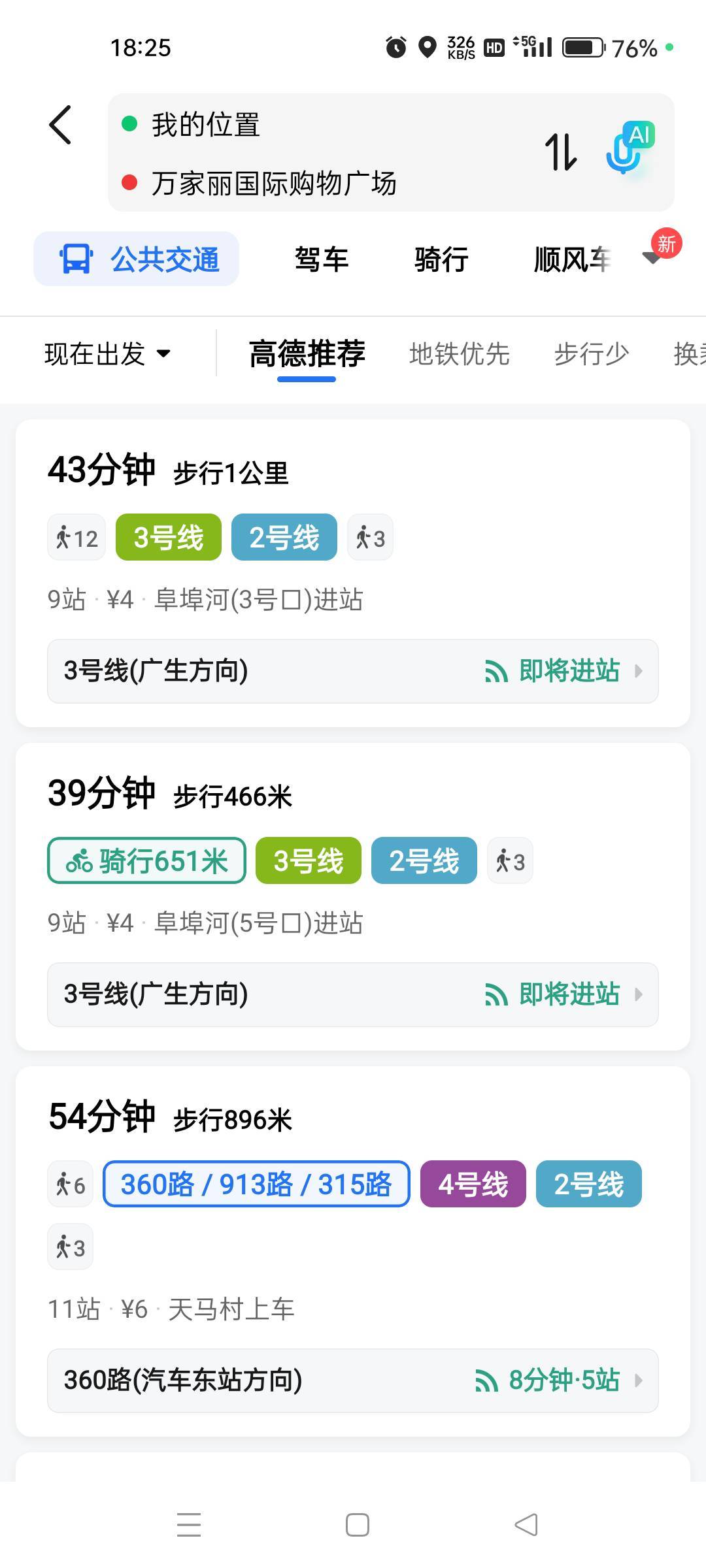
Task: Switch to the 顺风车 tab
Action: point(572,259)
